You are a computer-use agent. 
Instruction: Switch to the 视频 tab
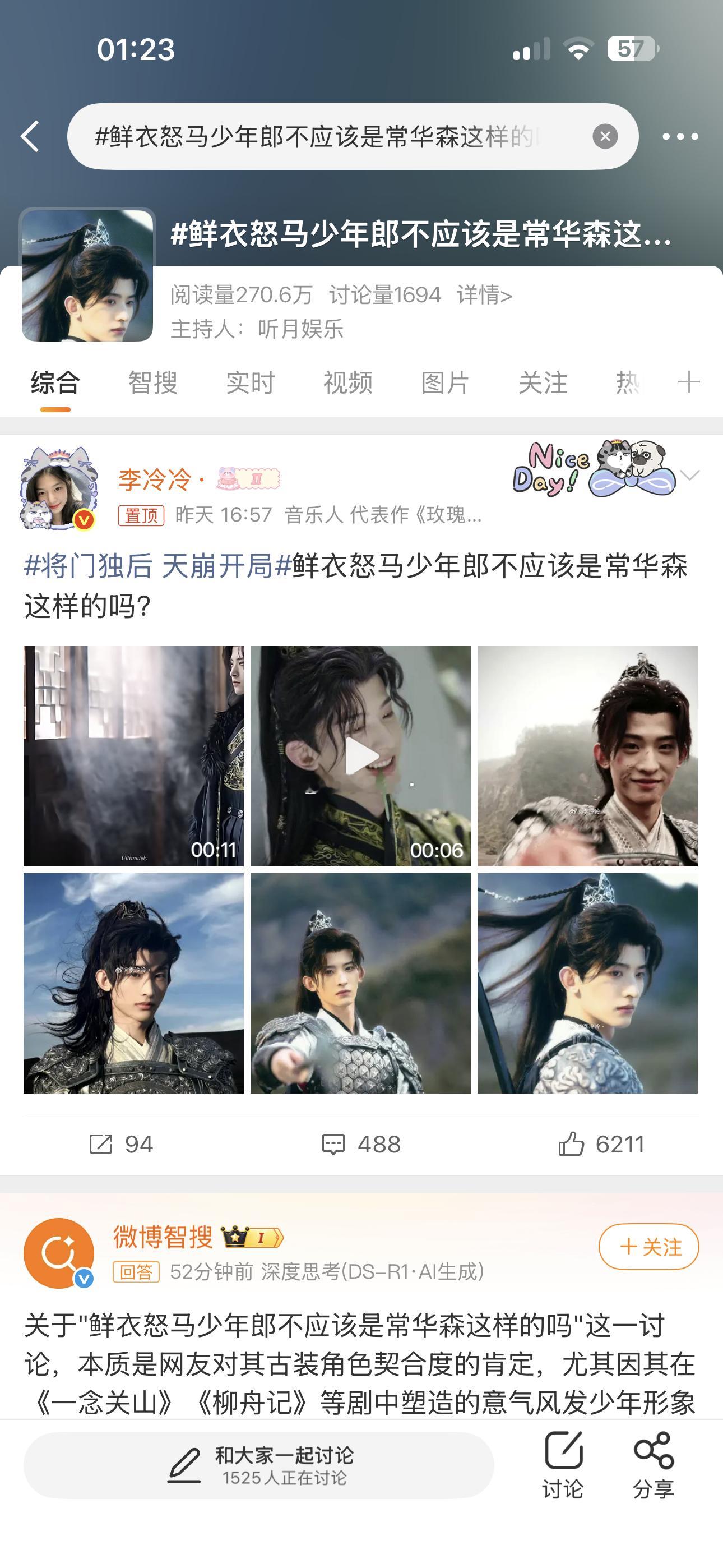click(347, 384)
